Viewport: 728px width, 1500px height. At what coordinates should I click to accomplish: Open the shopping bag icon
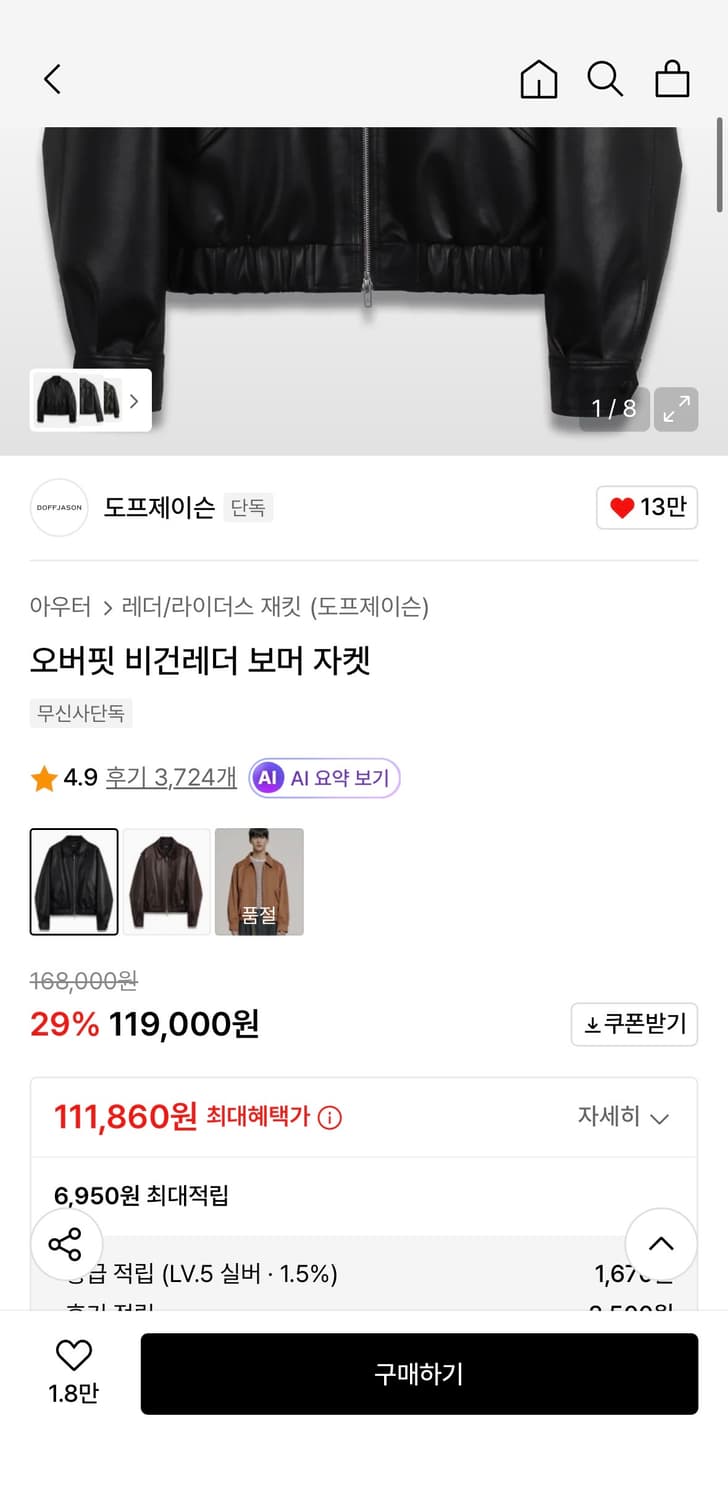(x=672, y=78)
